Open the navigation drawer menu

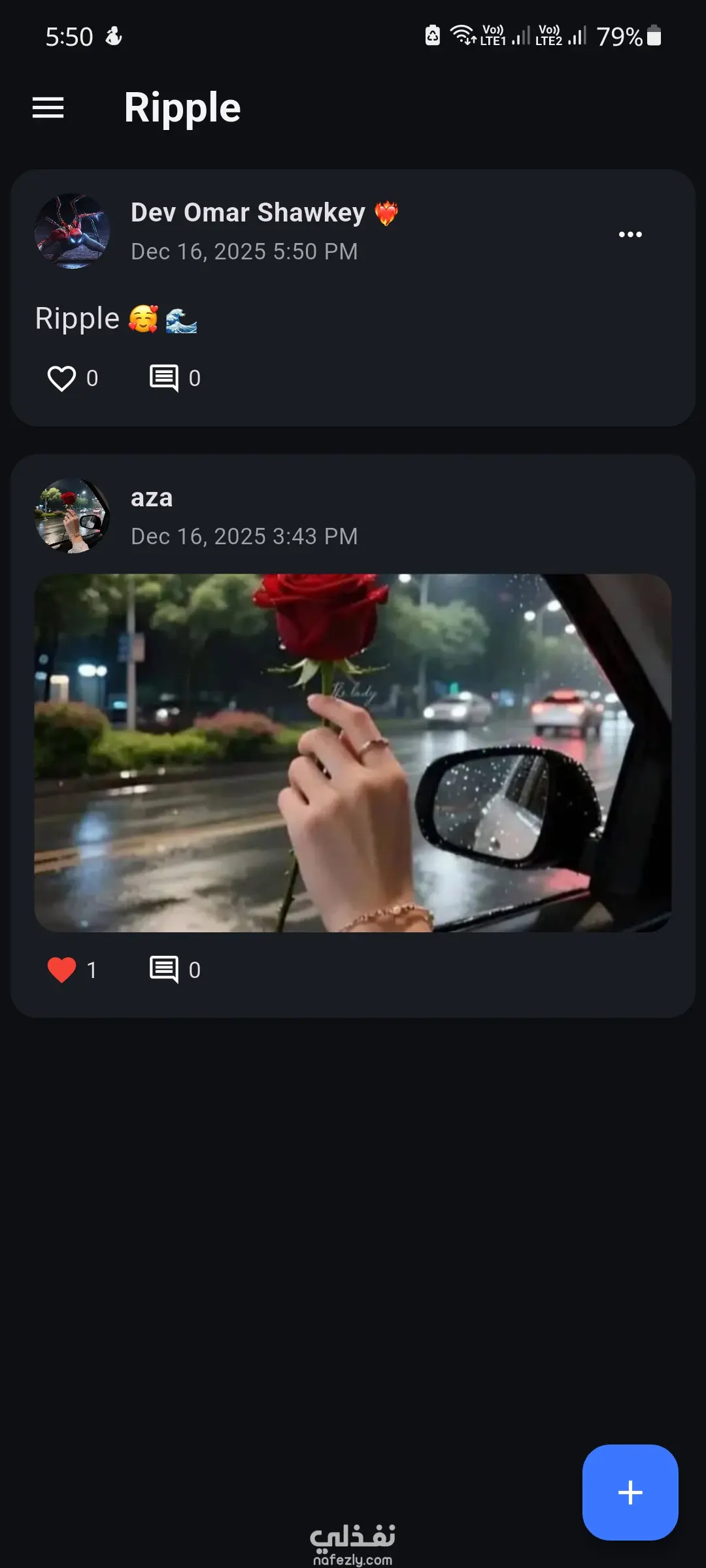48,108
